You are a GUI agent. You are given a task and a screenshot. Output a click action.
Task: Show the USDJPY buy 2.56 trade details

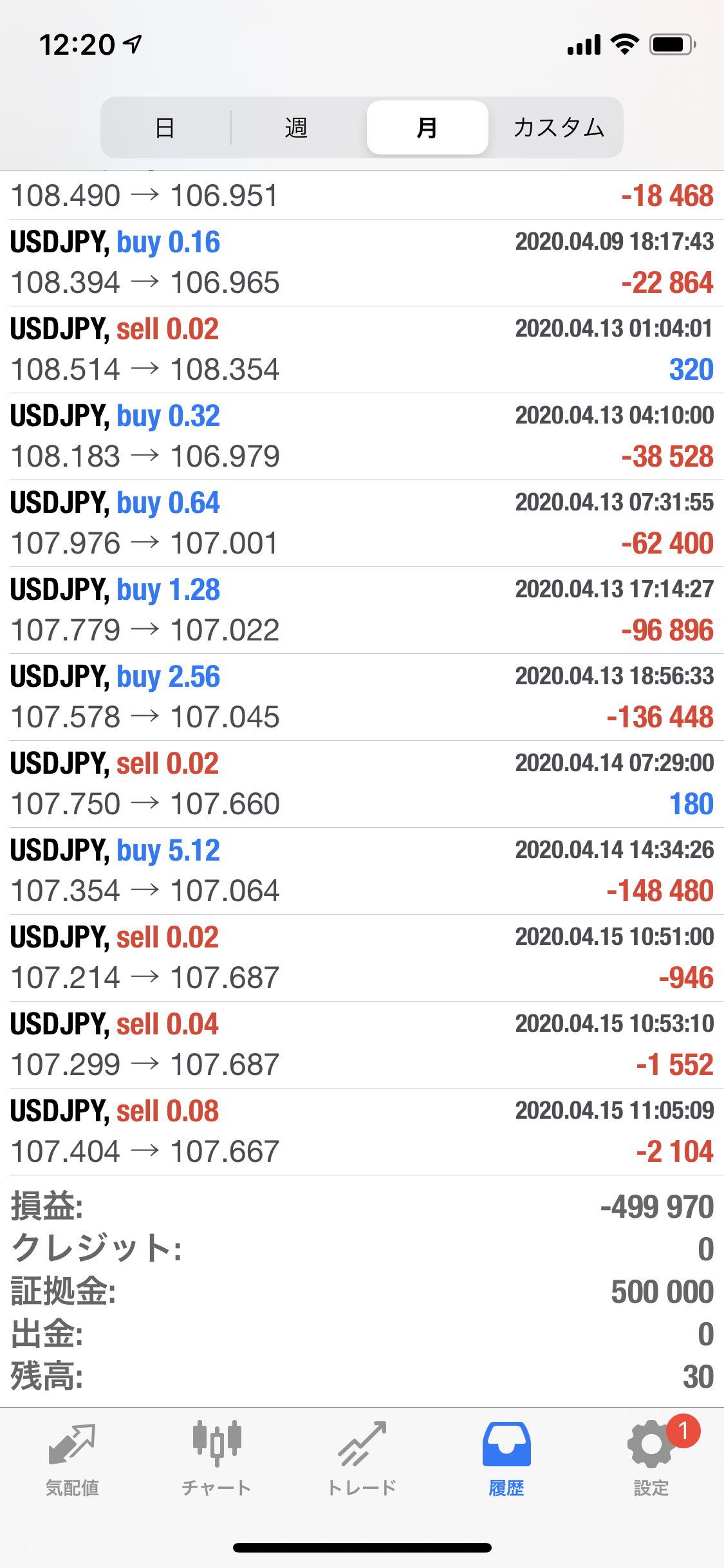click(x=362, y=697)
